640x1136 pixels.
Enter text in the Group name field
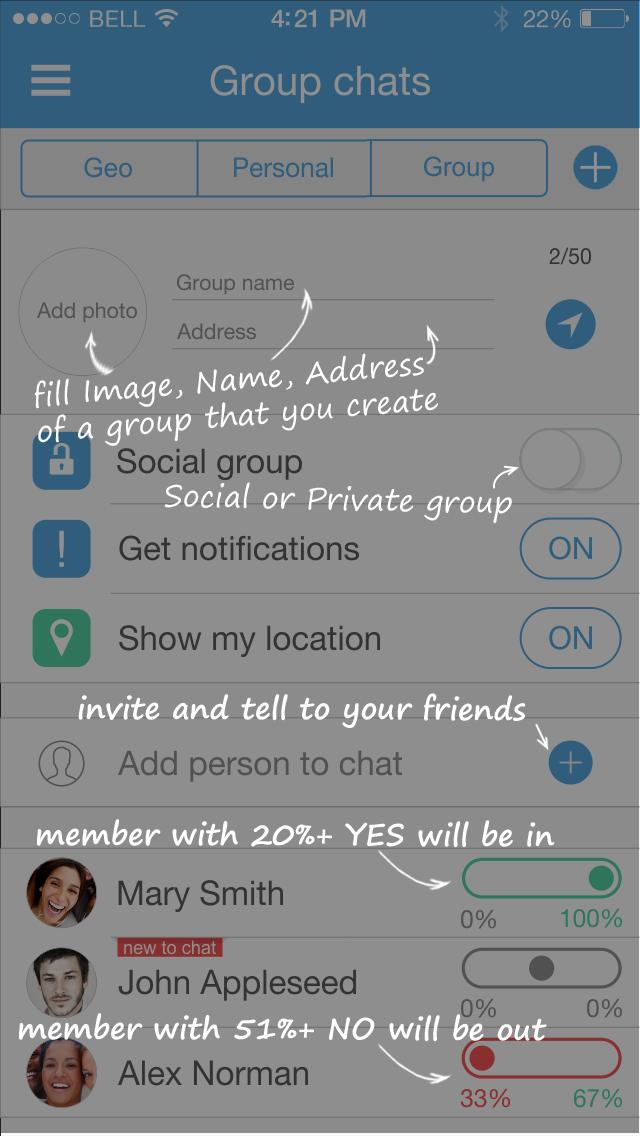click(x=333, y=283)
